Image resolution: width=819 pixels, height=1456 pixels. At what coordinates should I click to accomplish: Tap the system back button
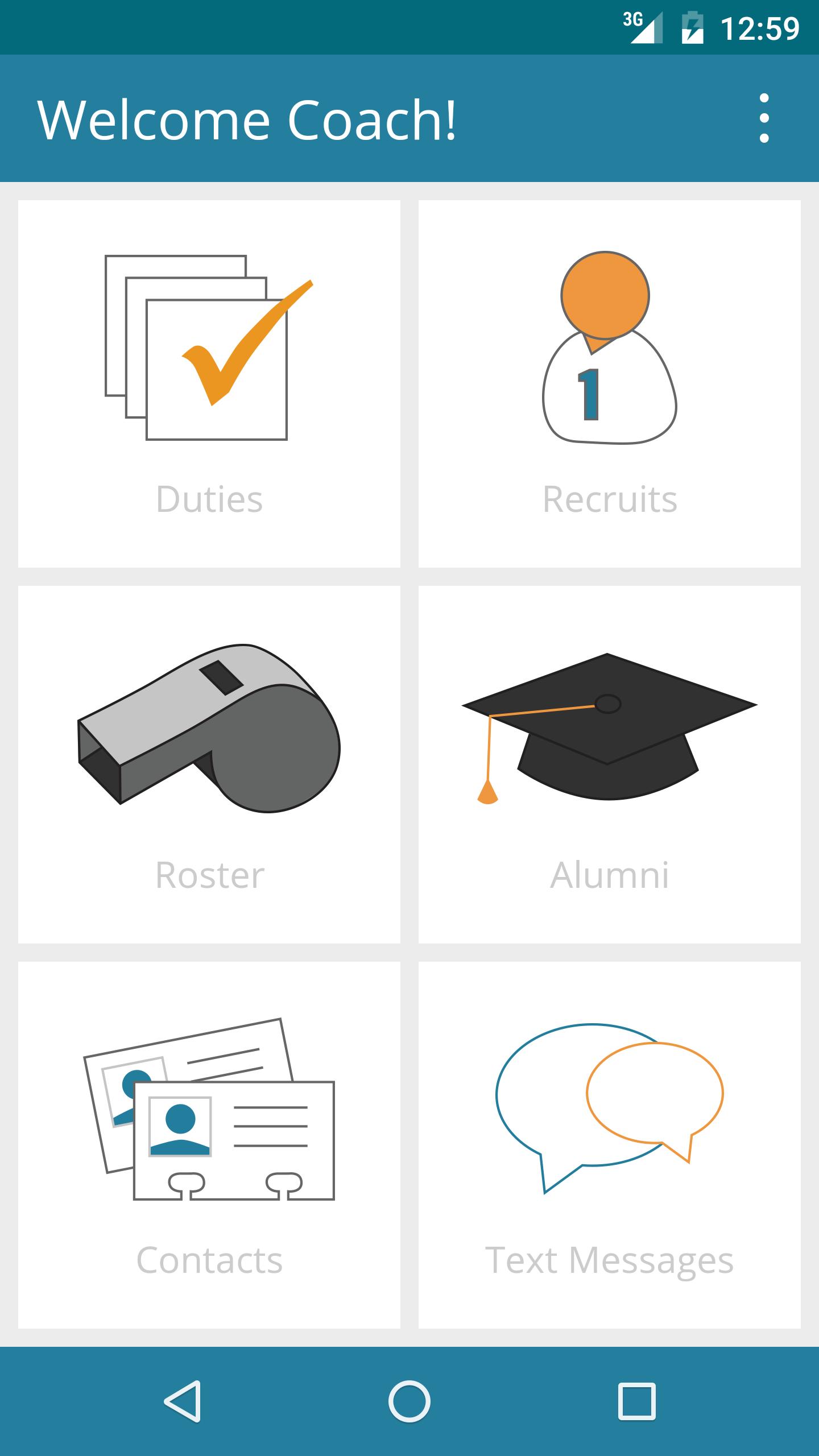pyautogui.click(x=183, y=1401)
